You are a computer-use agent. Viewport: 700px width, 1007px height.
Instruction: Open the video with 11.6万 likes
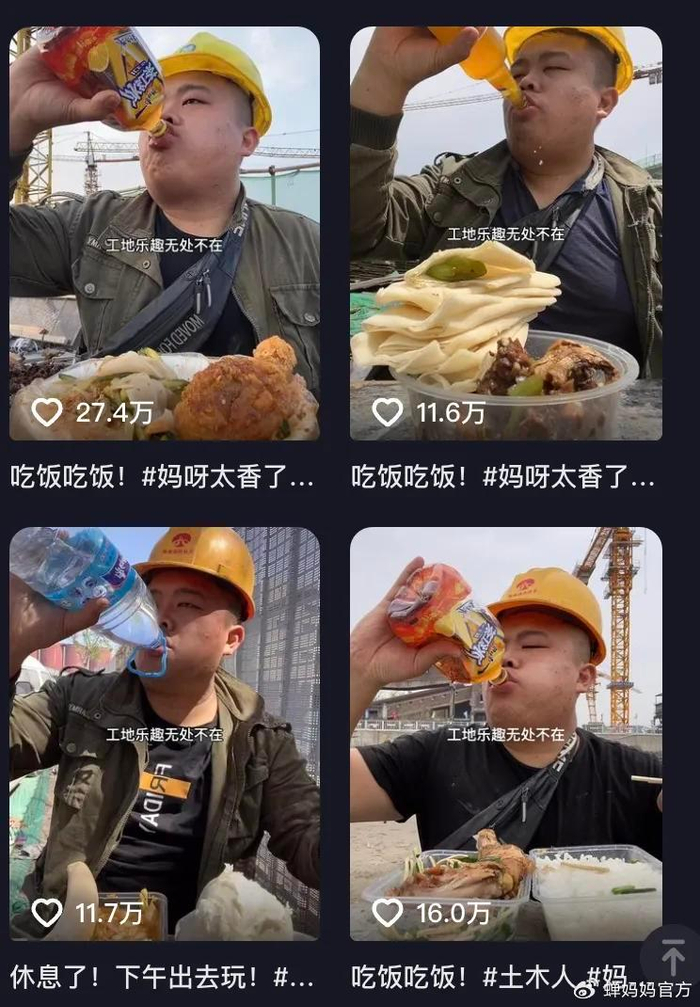coord(506,233)
